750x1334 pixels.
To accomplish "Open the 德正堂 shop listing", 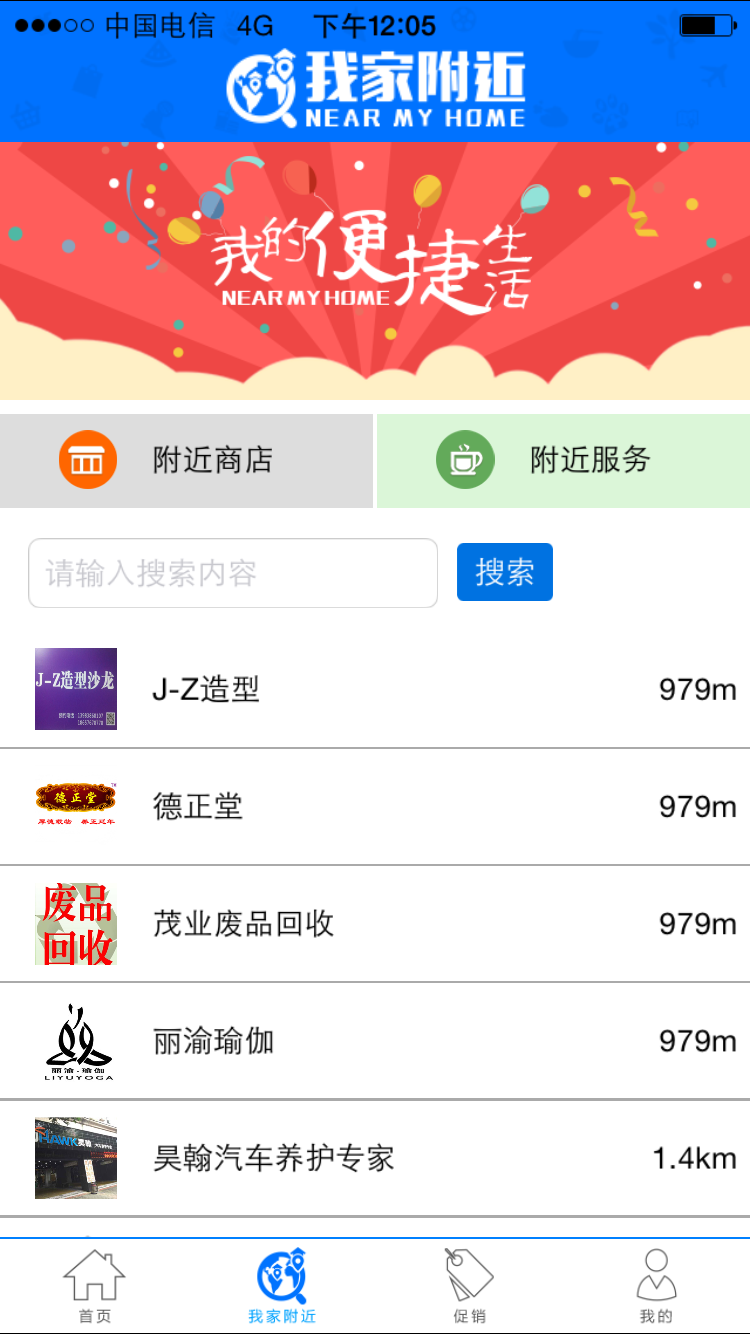I will click(375, 806).
